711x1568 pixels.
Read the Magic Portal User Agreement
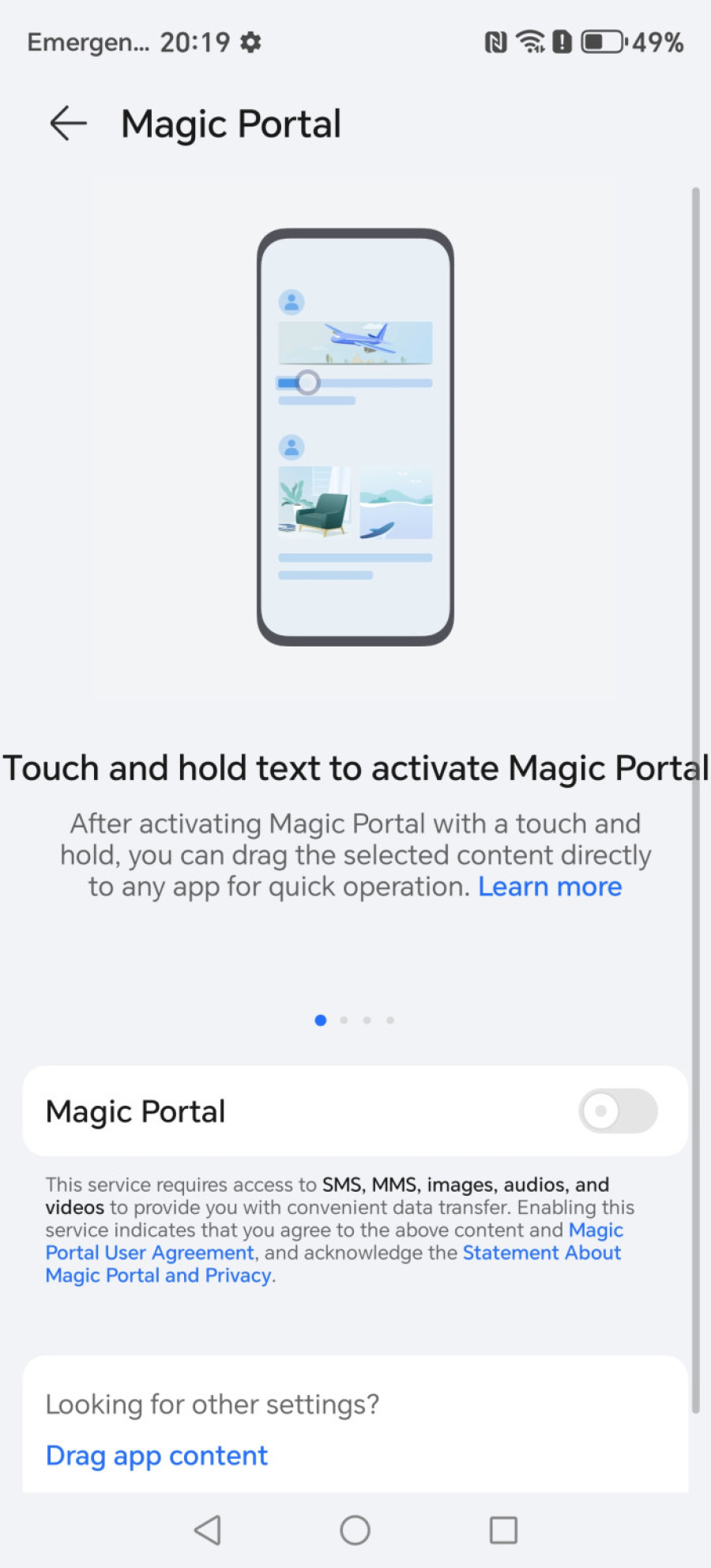pos(150,1253)
